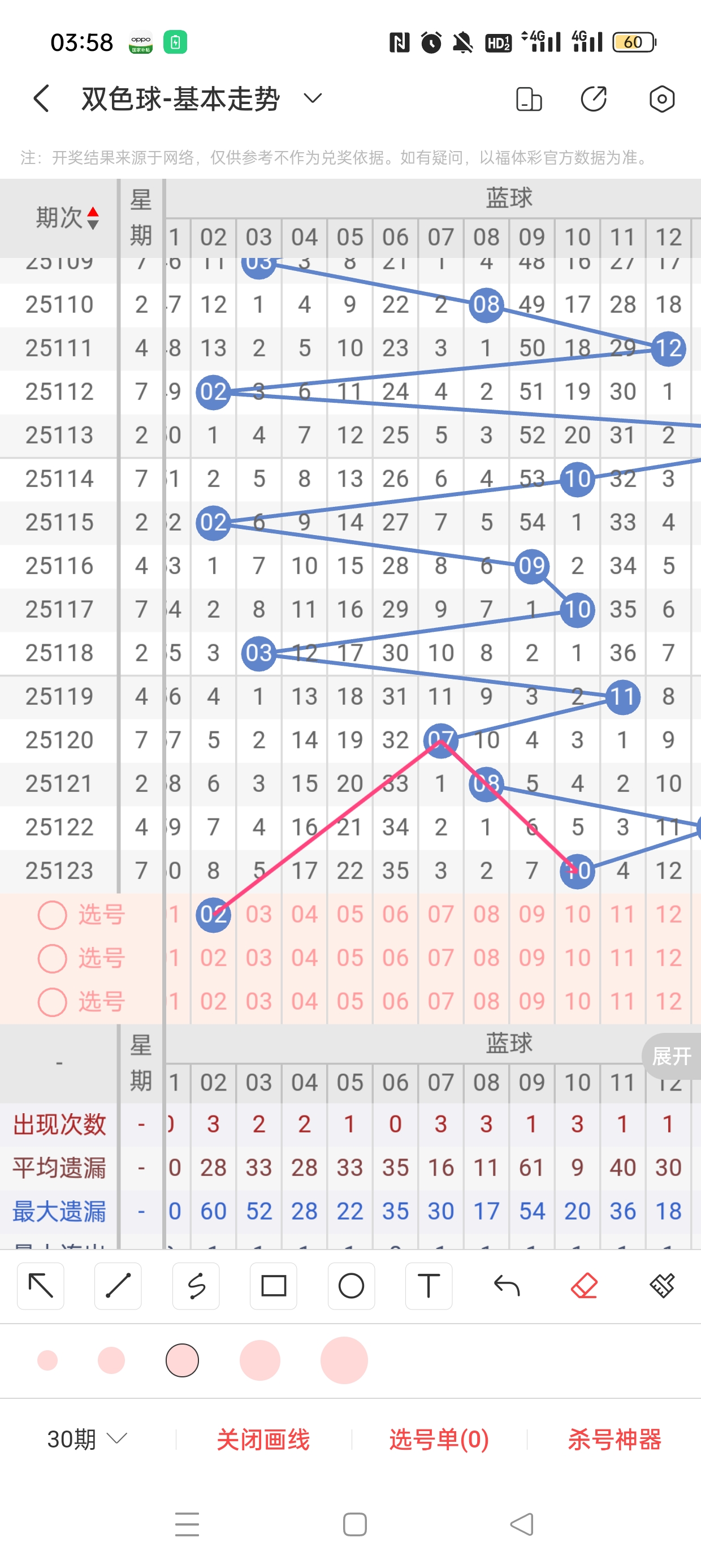
Task: Select the circle shape tool
Action: (351, 1286)
